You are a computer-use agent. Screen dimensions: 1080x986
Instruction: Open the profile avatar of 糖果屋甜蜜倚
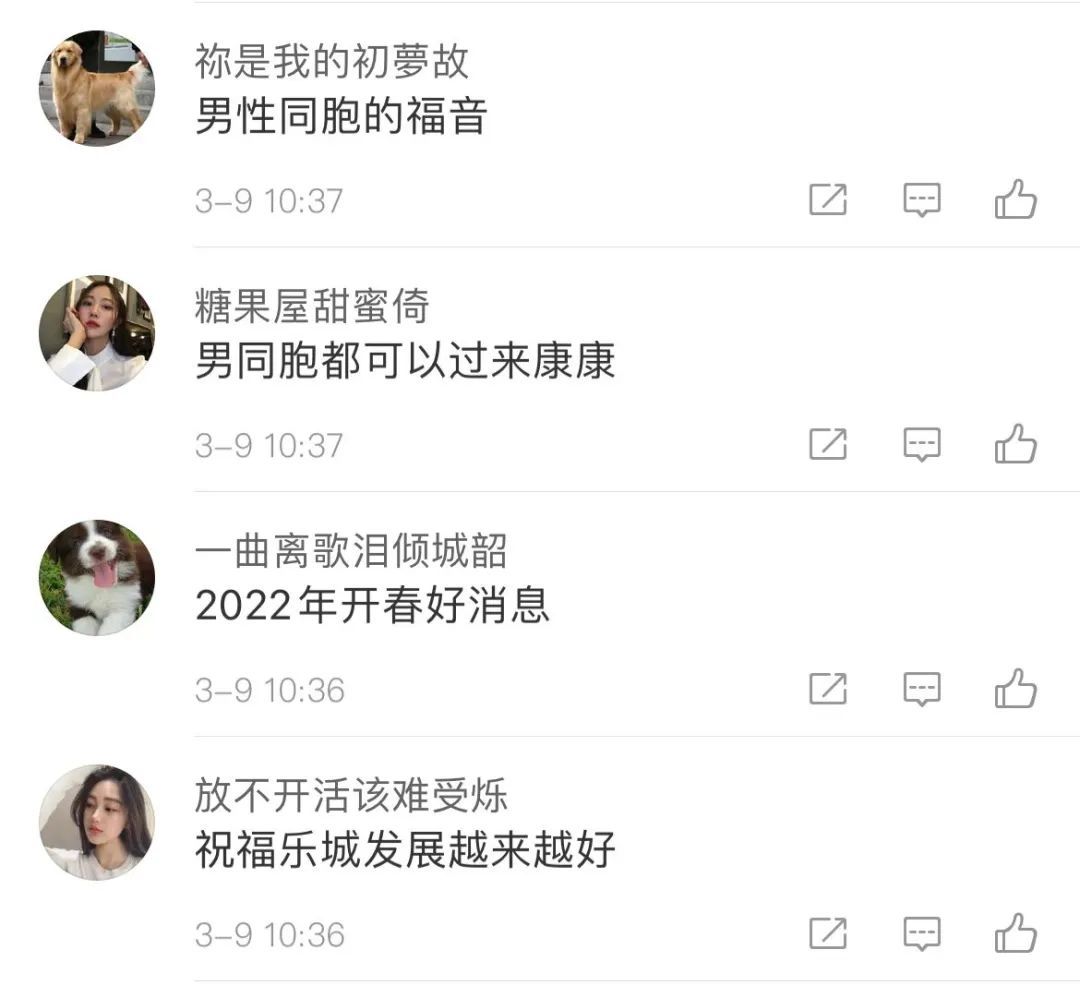click(x=97, y=333)
